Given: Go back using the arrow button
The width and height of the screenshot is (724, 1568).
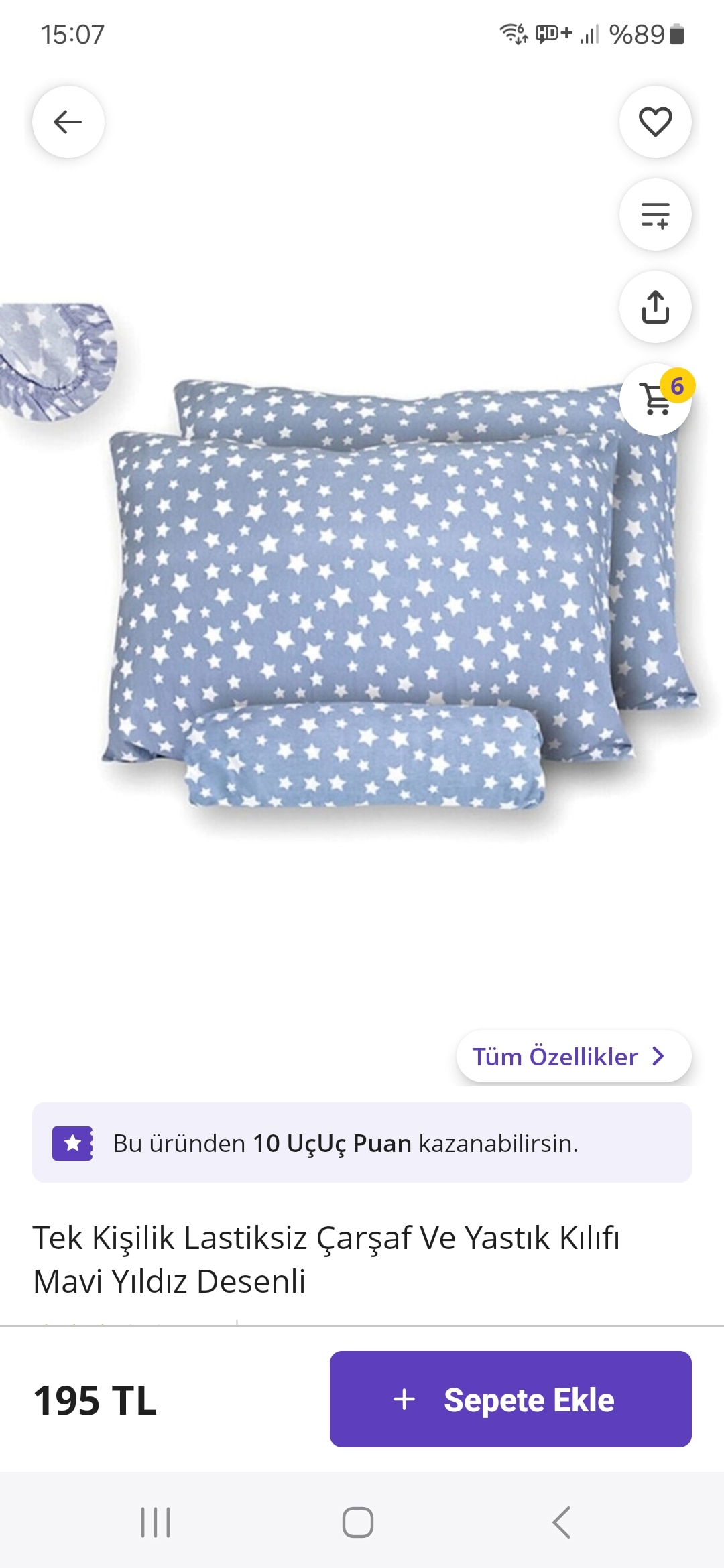Looking at the screenshot, I should tap(68, 122).
